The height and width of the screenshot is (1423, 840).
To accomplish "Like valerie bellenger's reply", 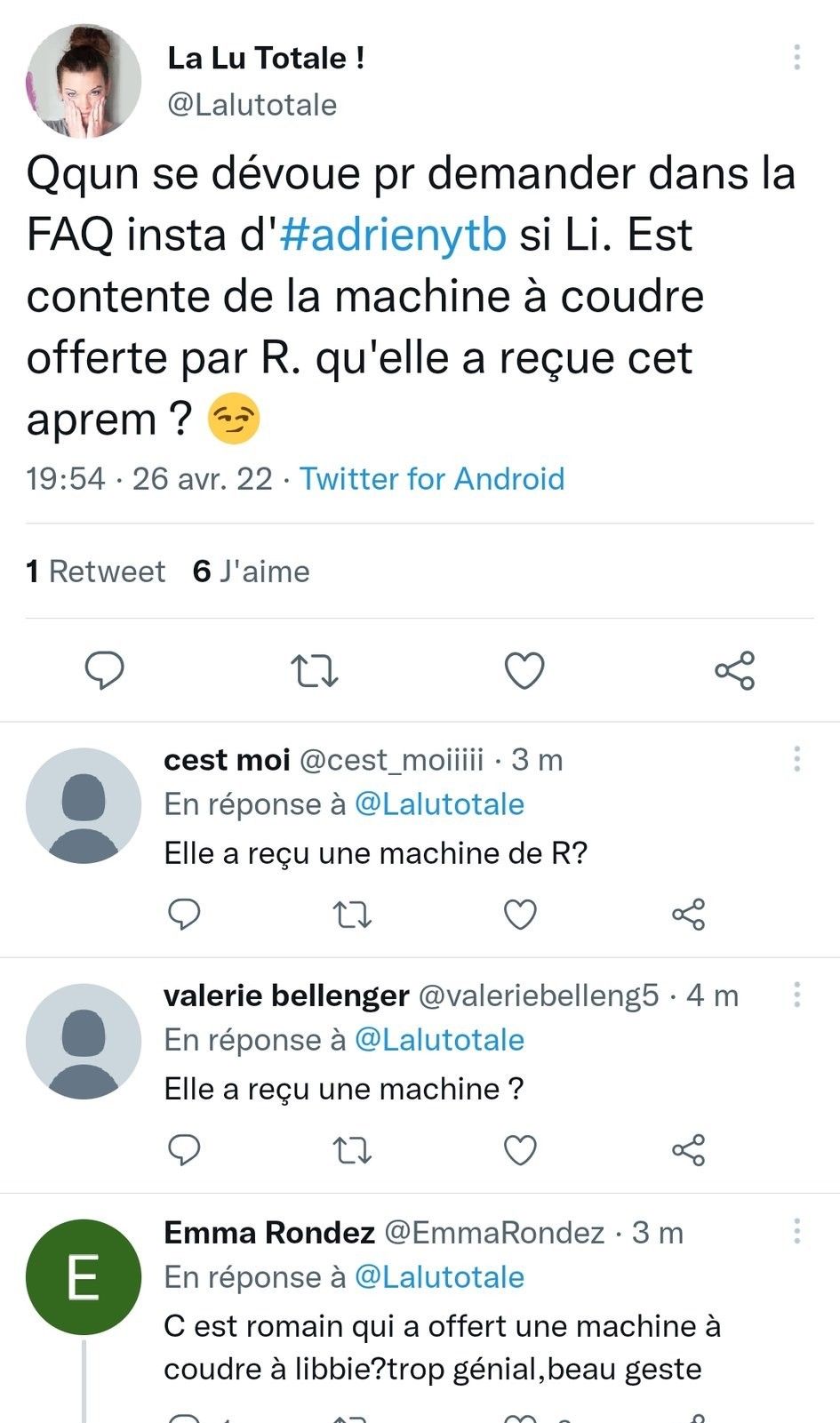I will 520,1149.
